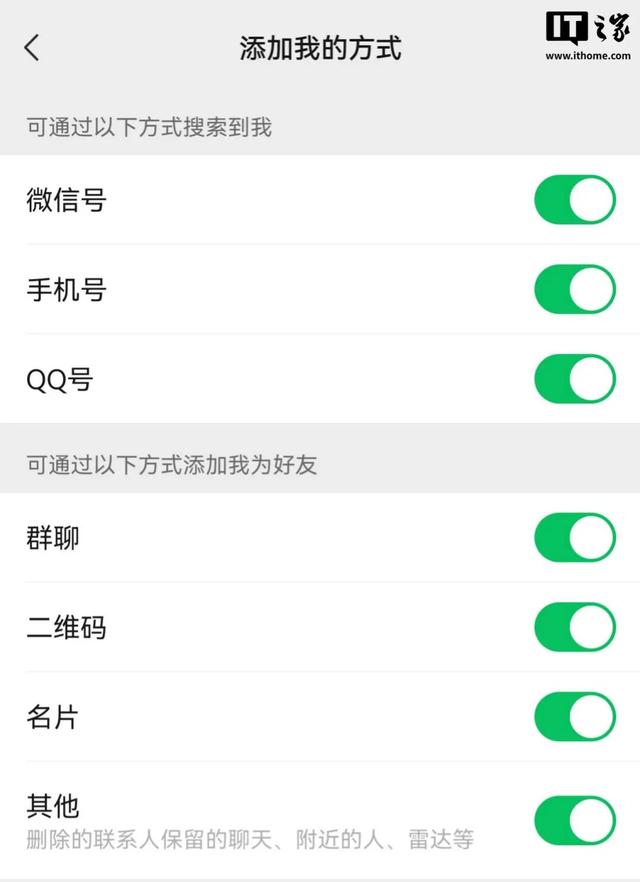This screenshot has width=640, height=882.
Task: Go back from 添加我的方式 page
Action: pos(32,47)
